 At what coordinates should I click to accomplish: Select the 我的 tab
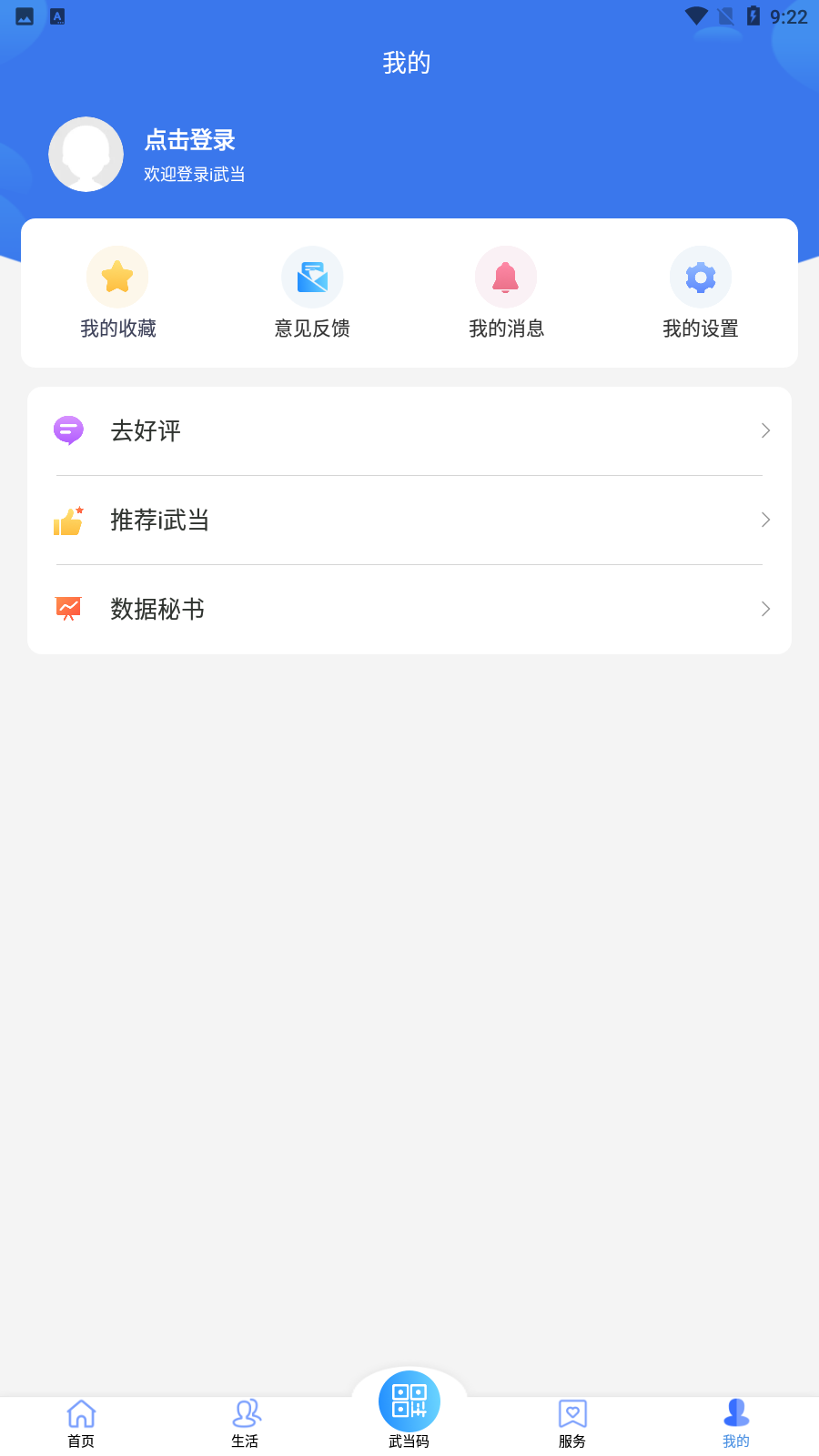point(736,1424)
